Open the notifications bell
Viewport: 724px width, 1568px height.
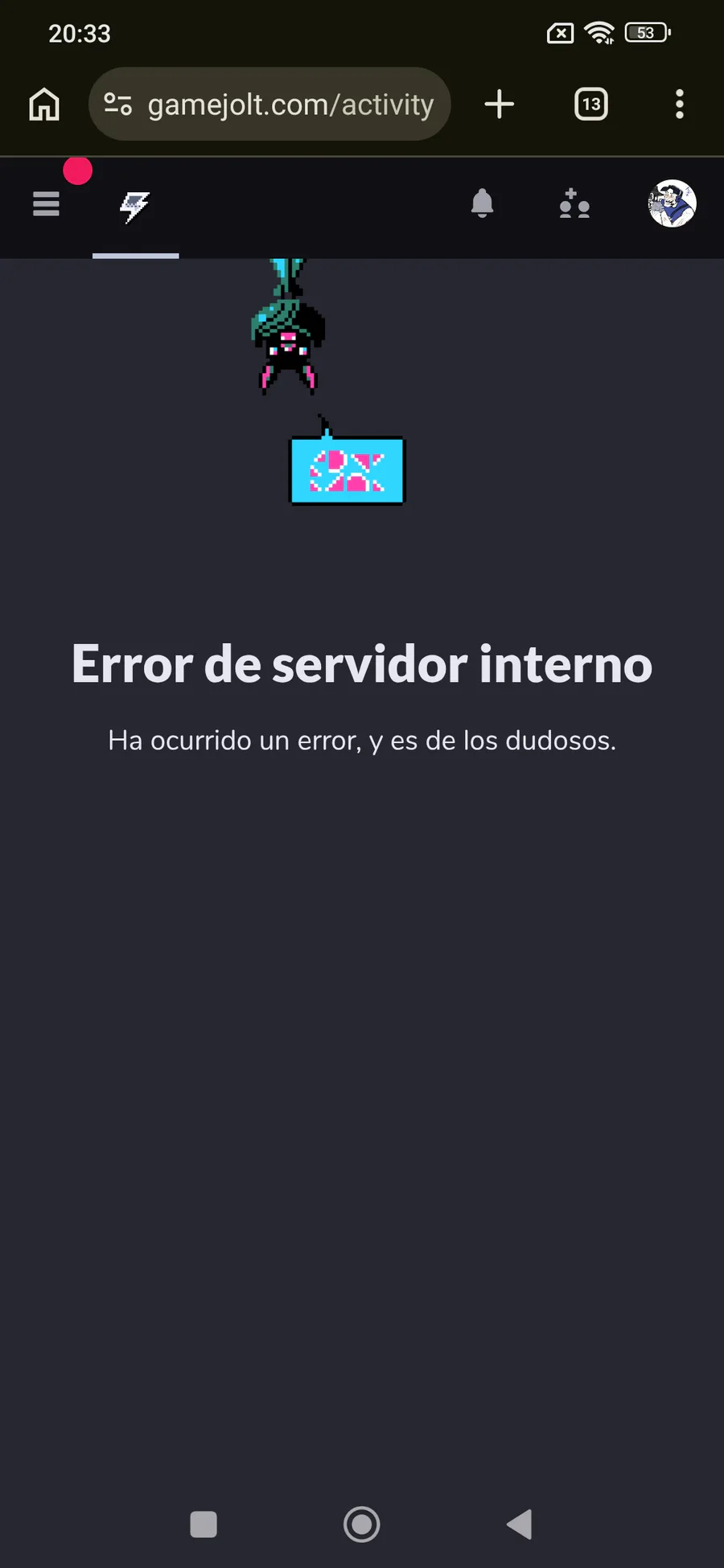(x=482, y=203)
